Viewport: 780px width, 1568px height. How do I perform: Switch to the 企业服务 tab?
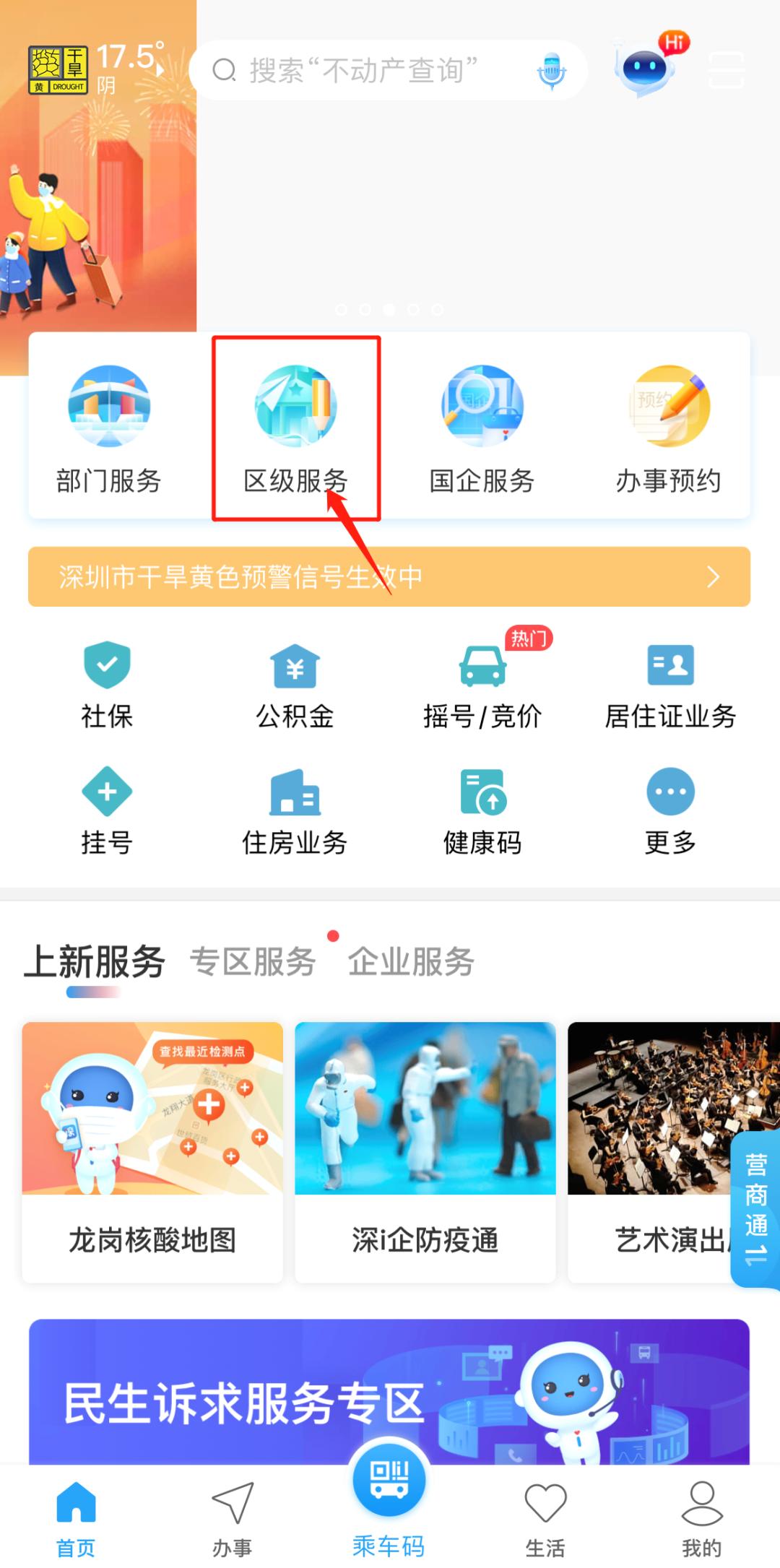coord(411,962)
